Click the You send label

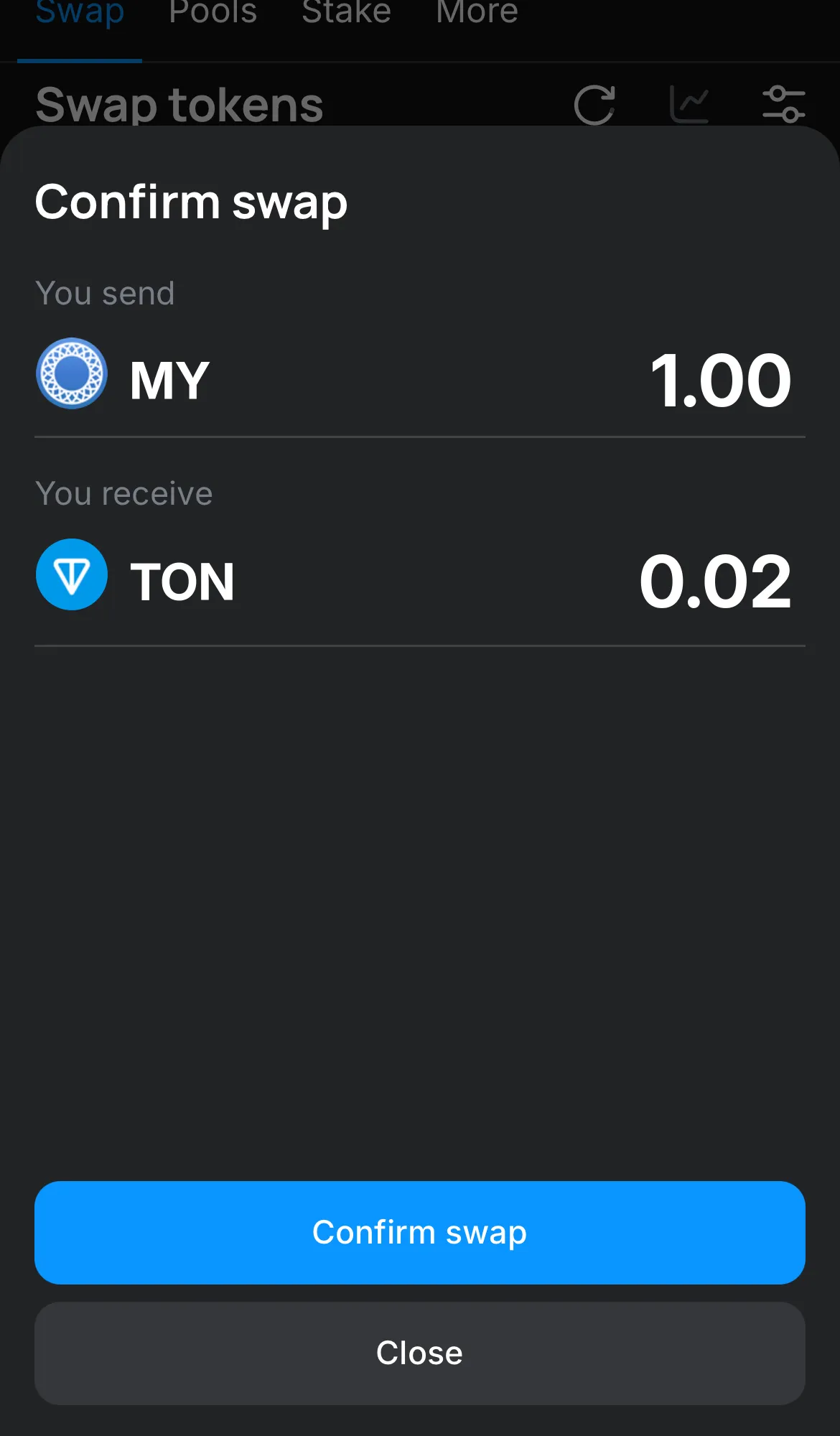105,293
